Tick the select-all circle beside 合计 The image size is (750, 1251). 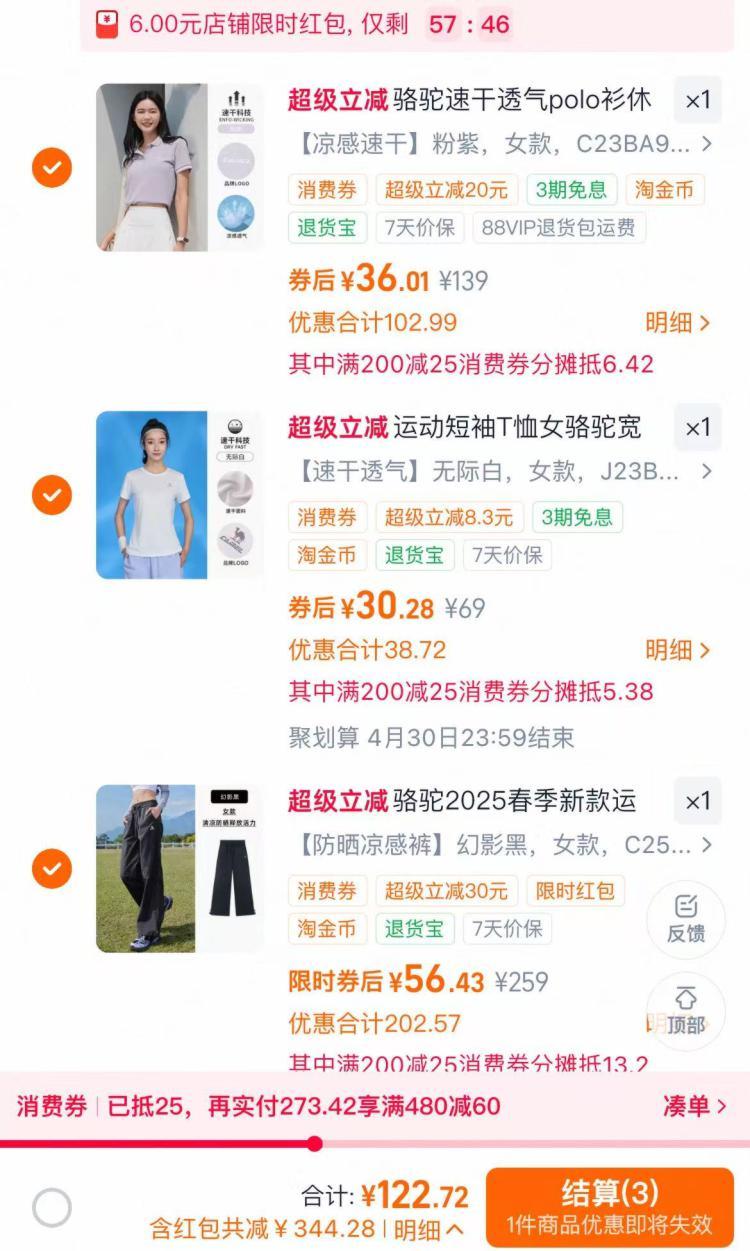click(x=52, y=1208)
